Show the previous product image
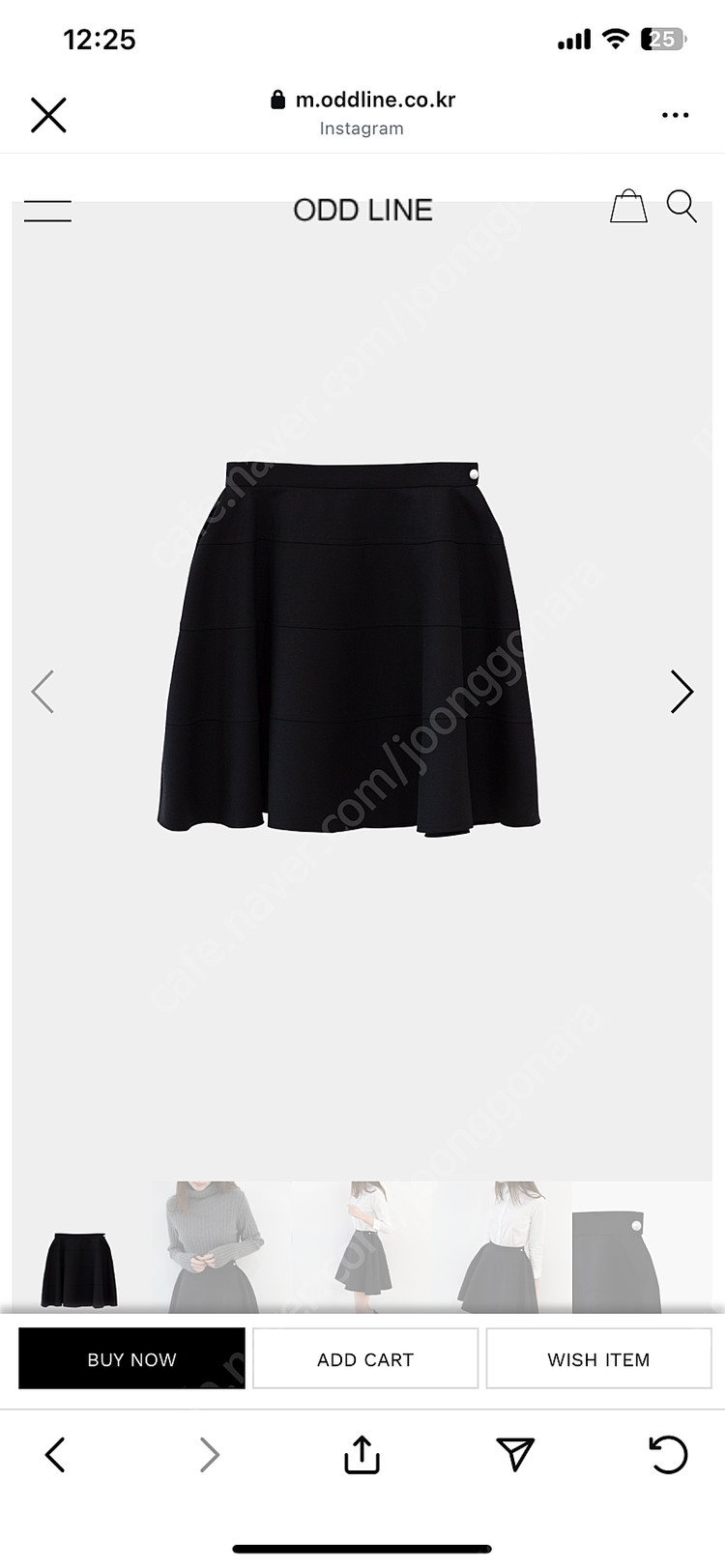Viewport: 725px width, 1568px height. (x=43, y=692)
